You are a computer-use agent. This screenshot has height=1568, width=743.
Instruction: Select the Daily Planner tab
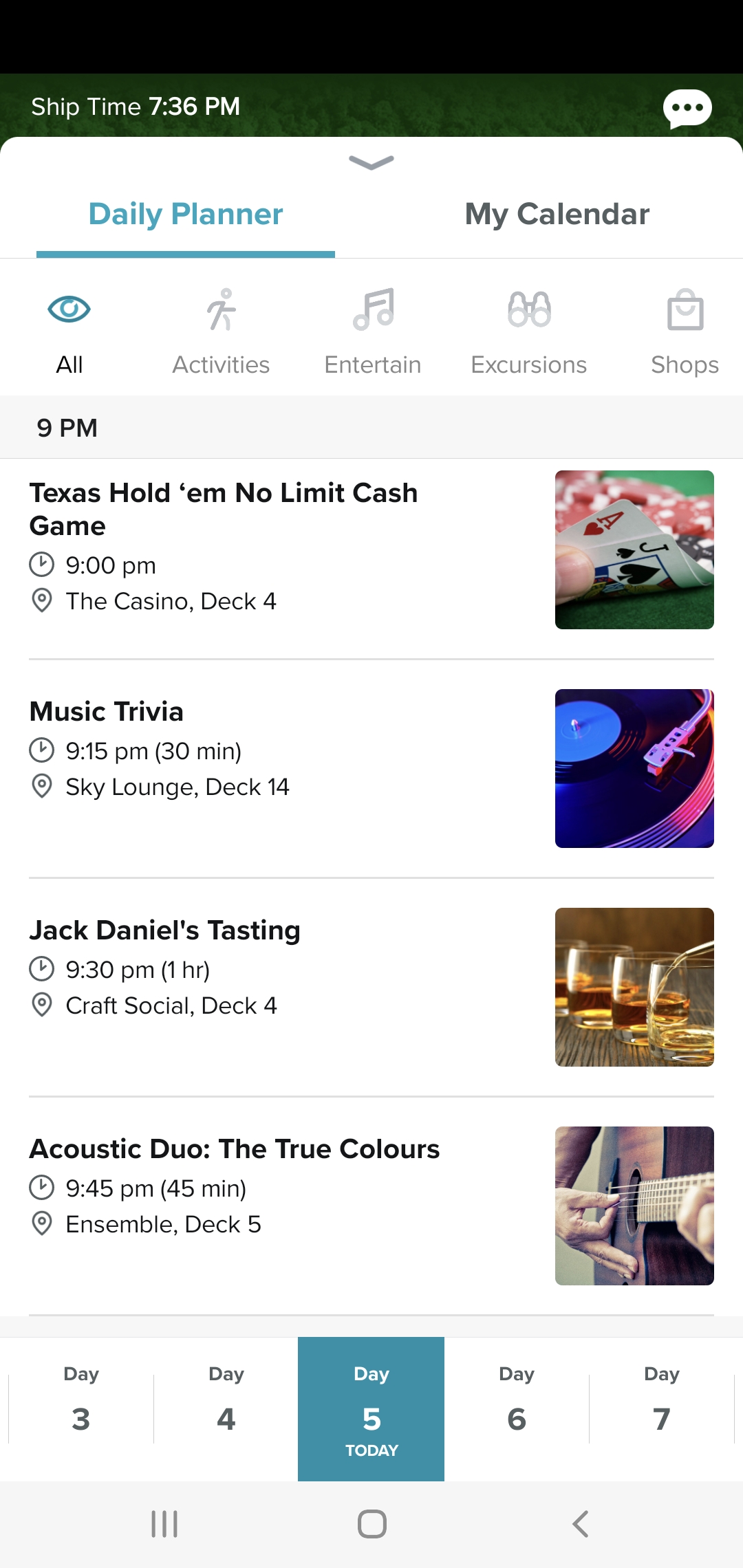tap(186, 215)
